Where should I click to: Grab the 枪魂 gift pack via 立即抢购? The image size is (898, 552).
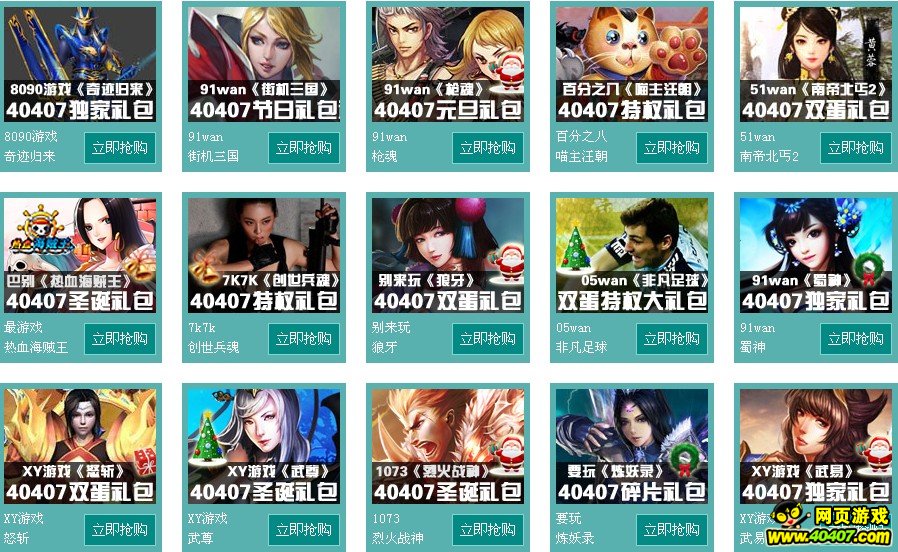pos(488,147)
